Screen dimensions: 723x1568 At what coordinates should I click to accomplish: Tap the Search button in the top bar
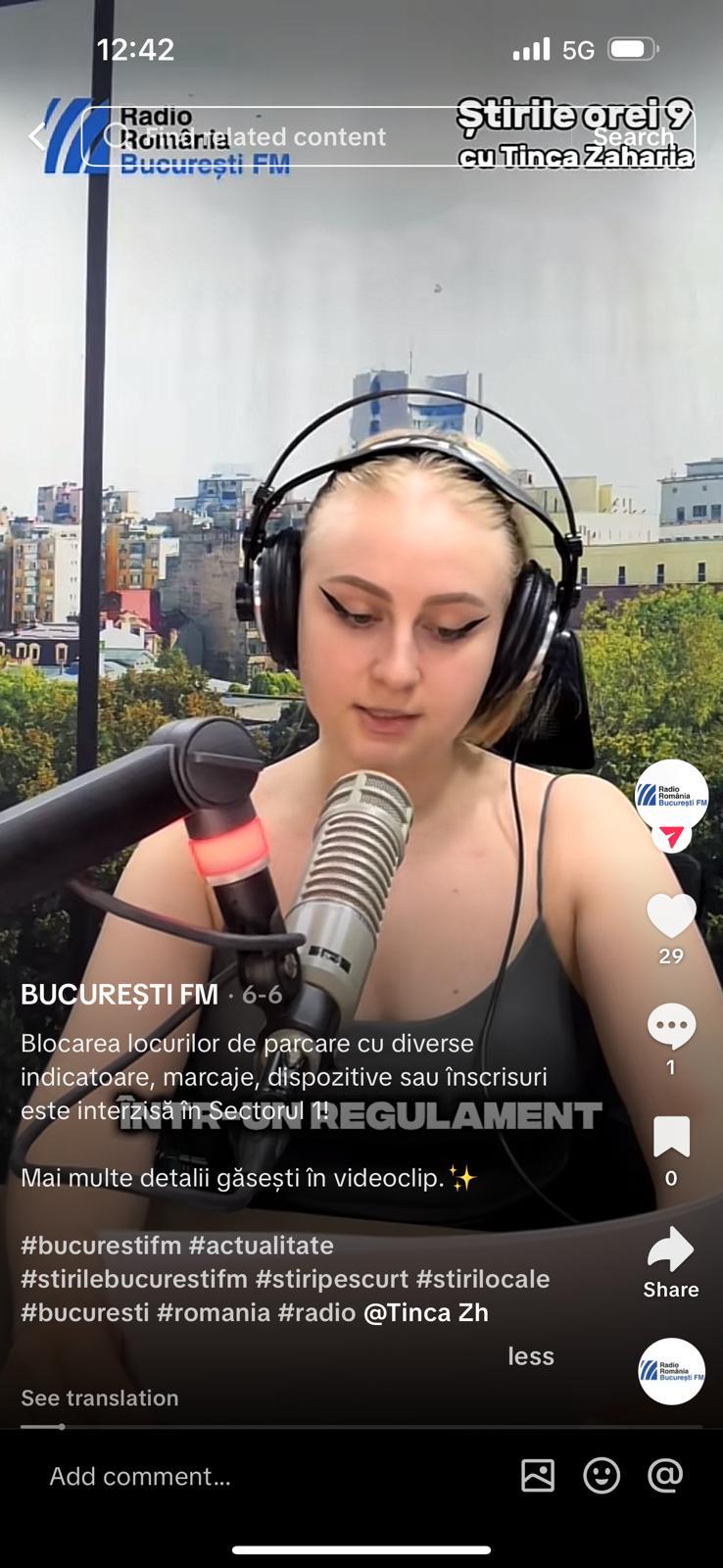point(634,136)
